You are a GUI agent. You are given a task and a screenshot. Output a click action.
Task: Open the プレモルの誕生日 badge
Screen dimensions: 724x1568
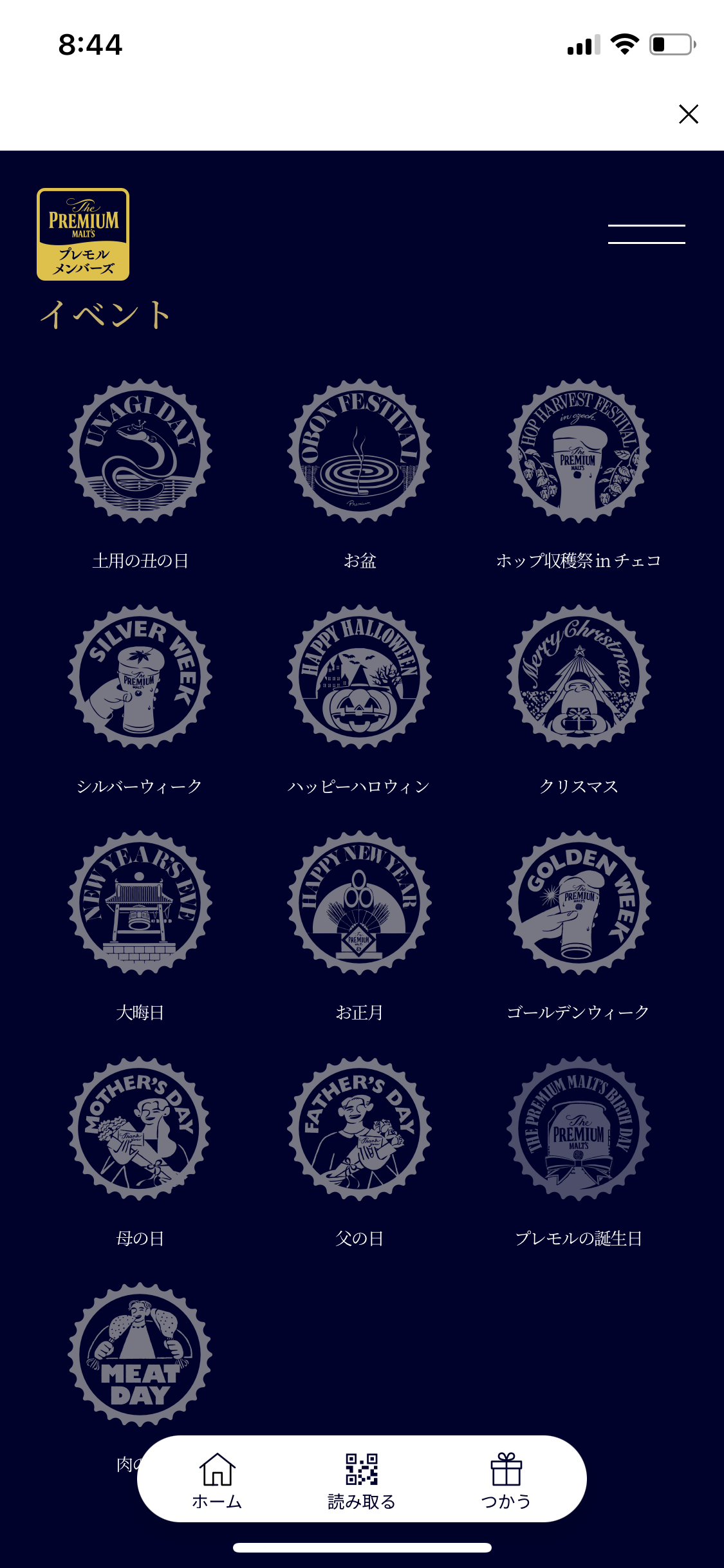579,1129
